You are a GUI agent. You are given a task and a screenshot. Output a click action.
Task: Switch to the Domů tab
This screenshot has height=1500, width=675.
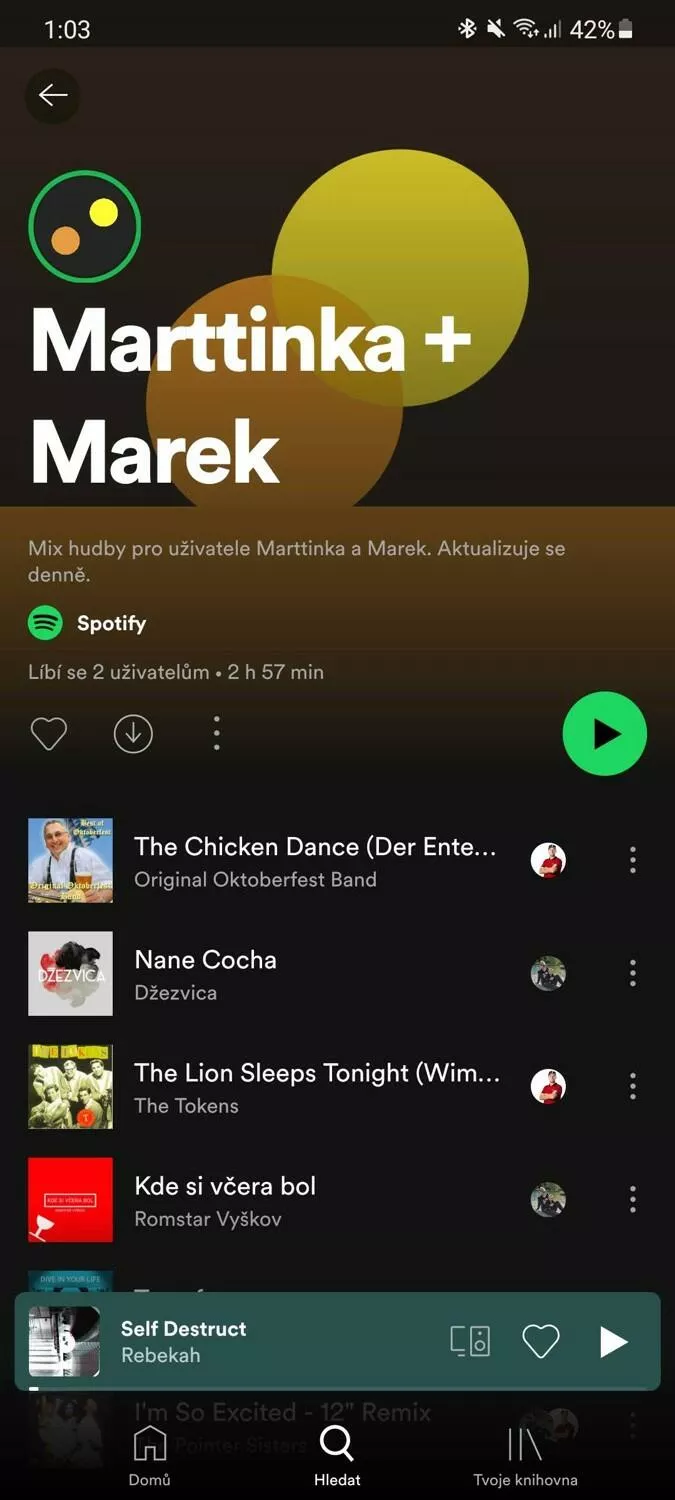(x=150, y=1456)
